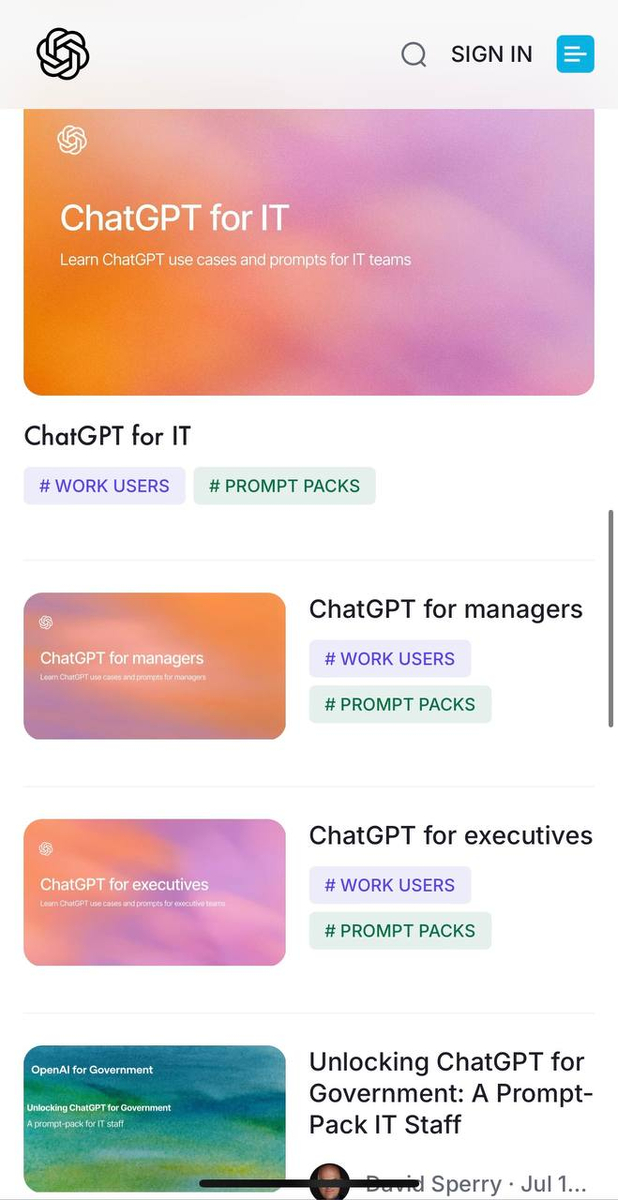Open the ChatGPT for managers title
The height and width of the screenshot is (1200, 618).
445,609
